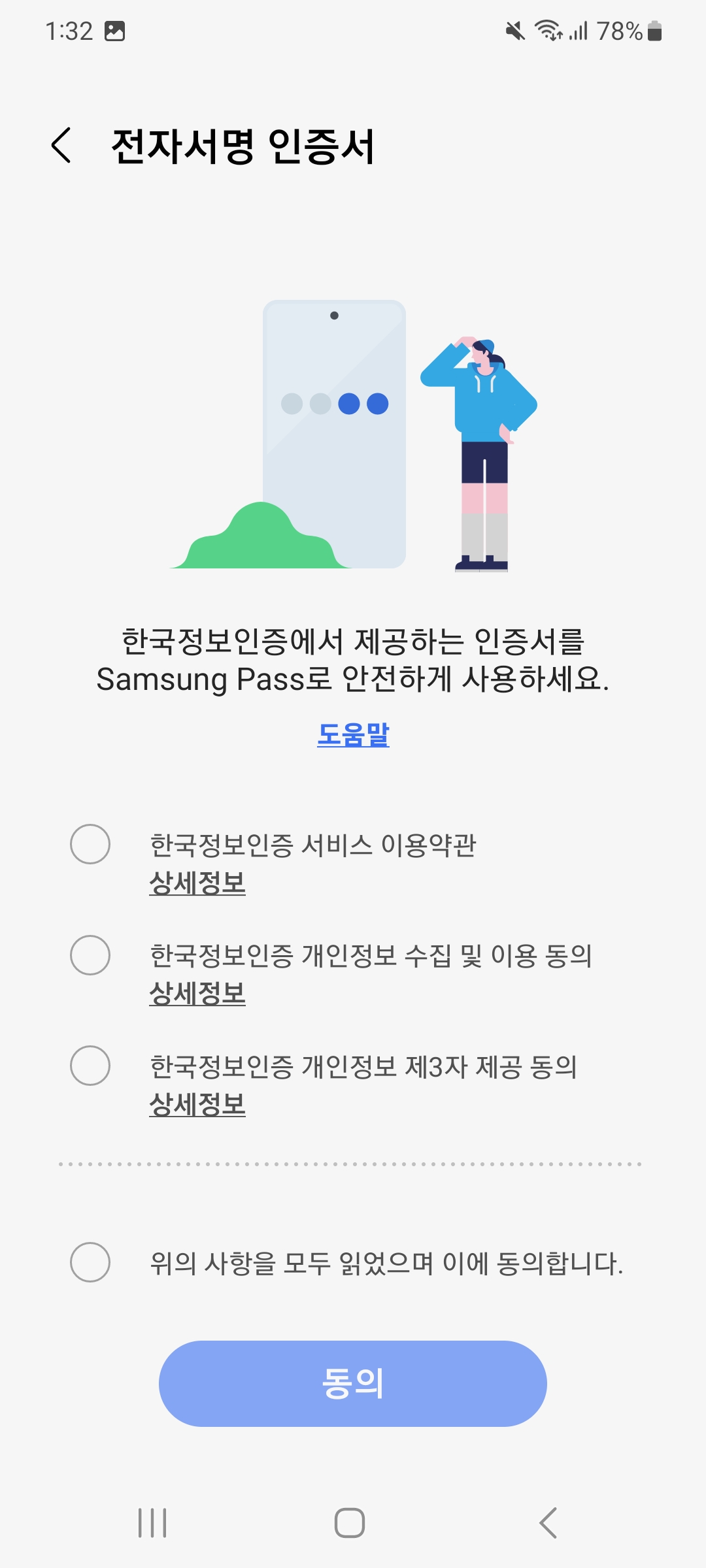The image size is (706, 1568).
Task: Open the 도움말 help link
Action: [353, 734]
